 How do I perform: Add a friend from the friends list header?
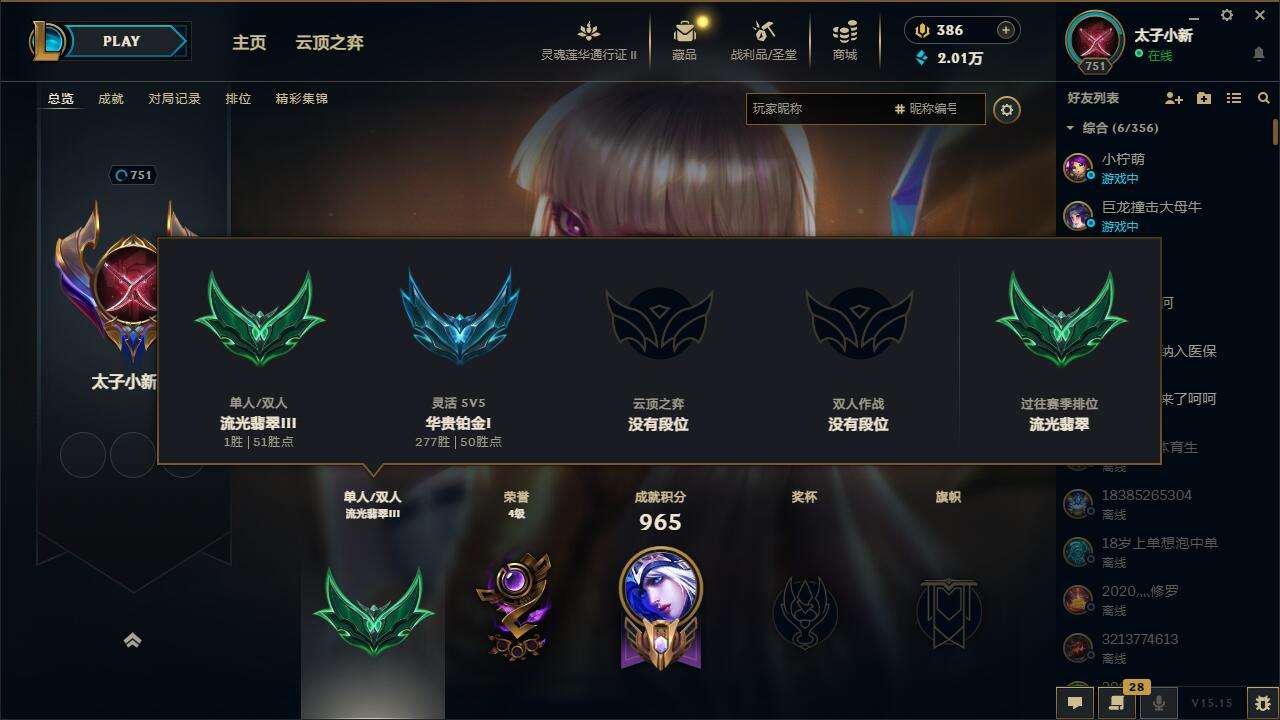[1174, 98]
